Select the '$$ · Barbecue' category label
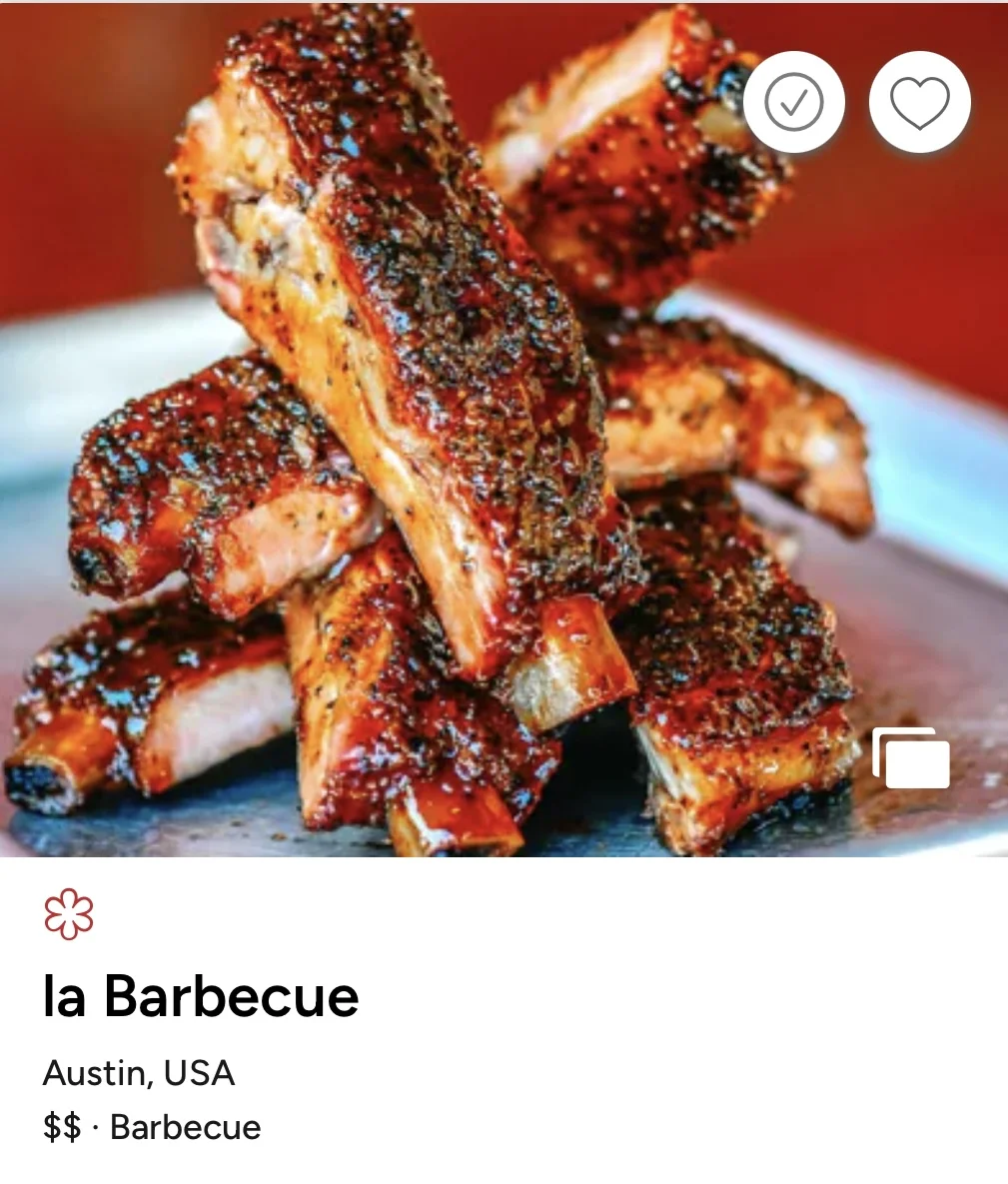The width and height of the screenshot is (1008, 1184). [x=151, y=1128]
